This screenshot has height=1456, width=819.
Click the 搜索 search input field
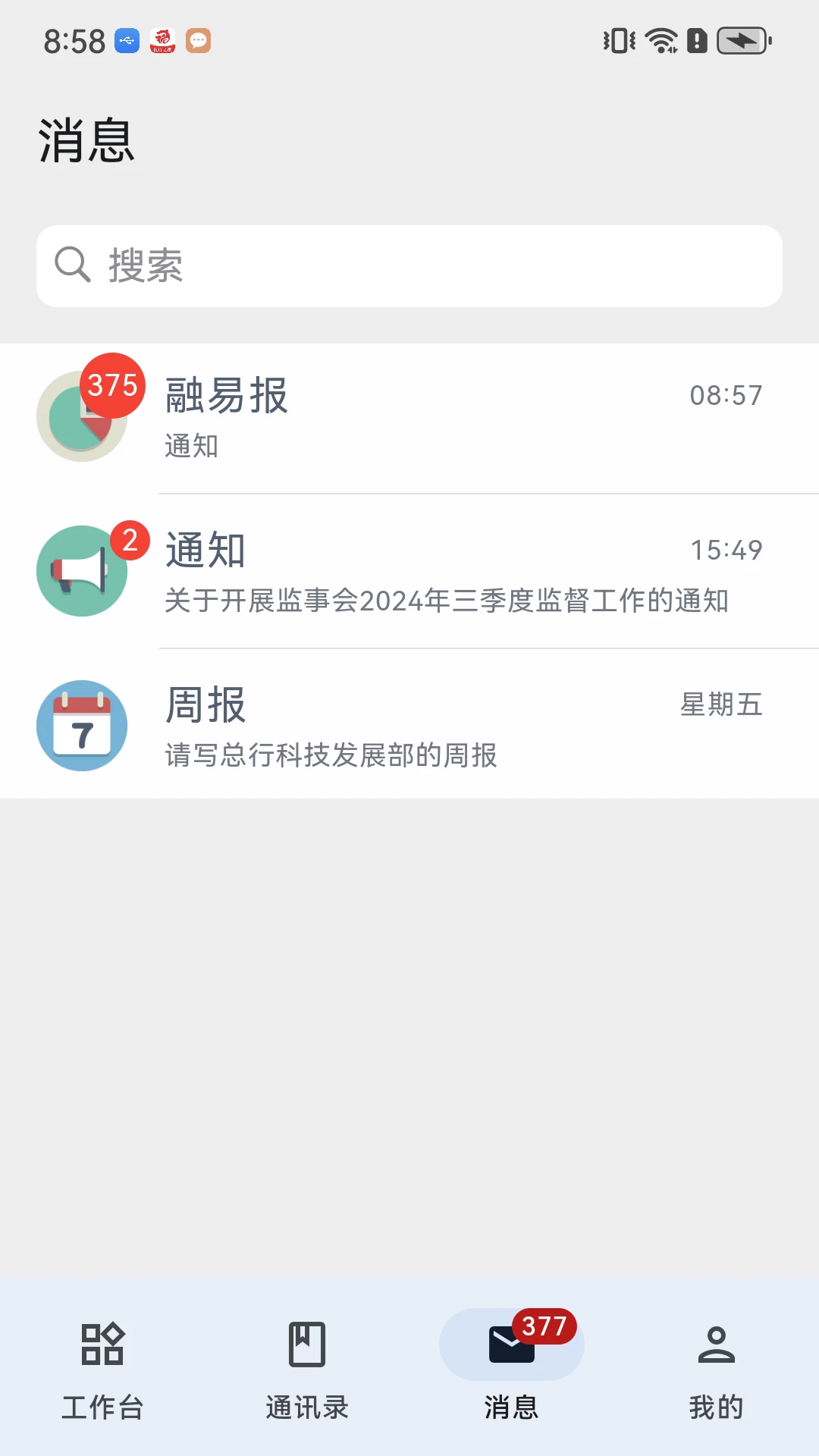[x=409, y=265]
